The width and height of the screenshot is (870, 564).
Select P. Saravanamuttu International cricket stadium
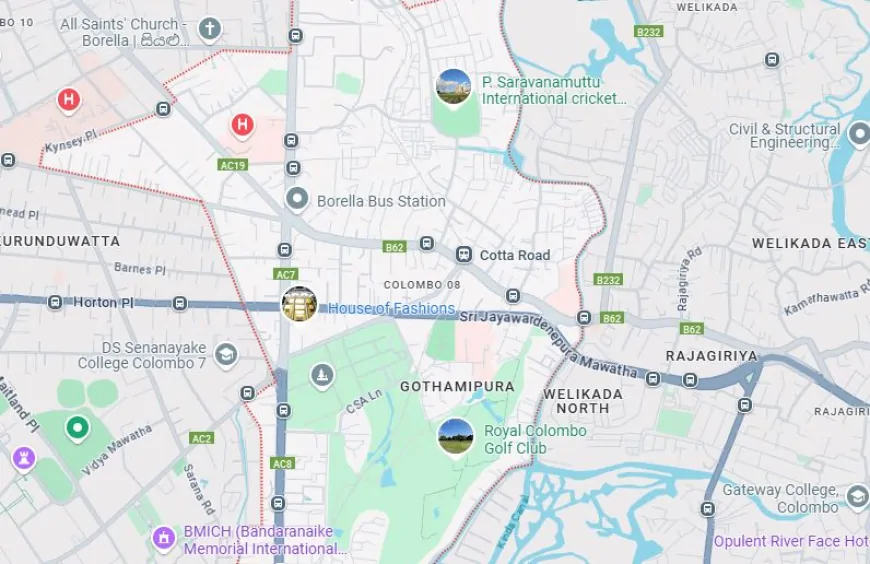click(454, 88)
